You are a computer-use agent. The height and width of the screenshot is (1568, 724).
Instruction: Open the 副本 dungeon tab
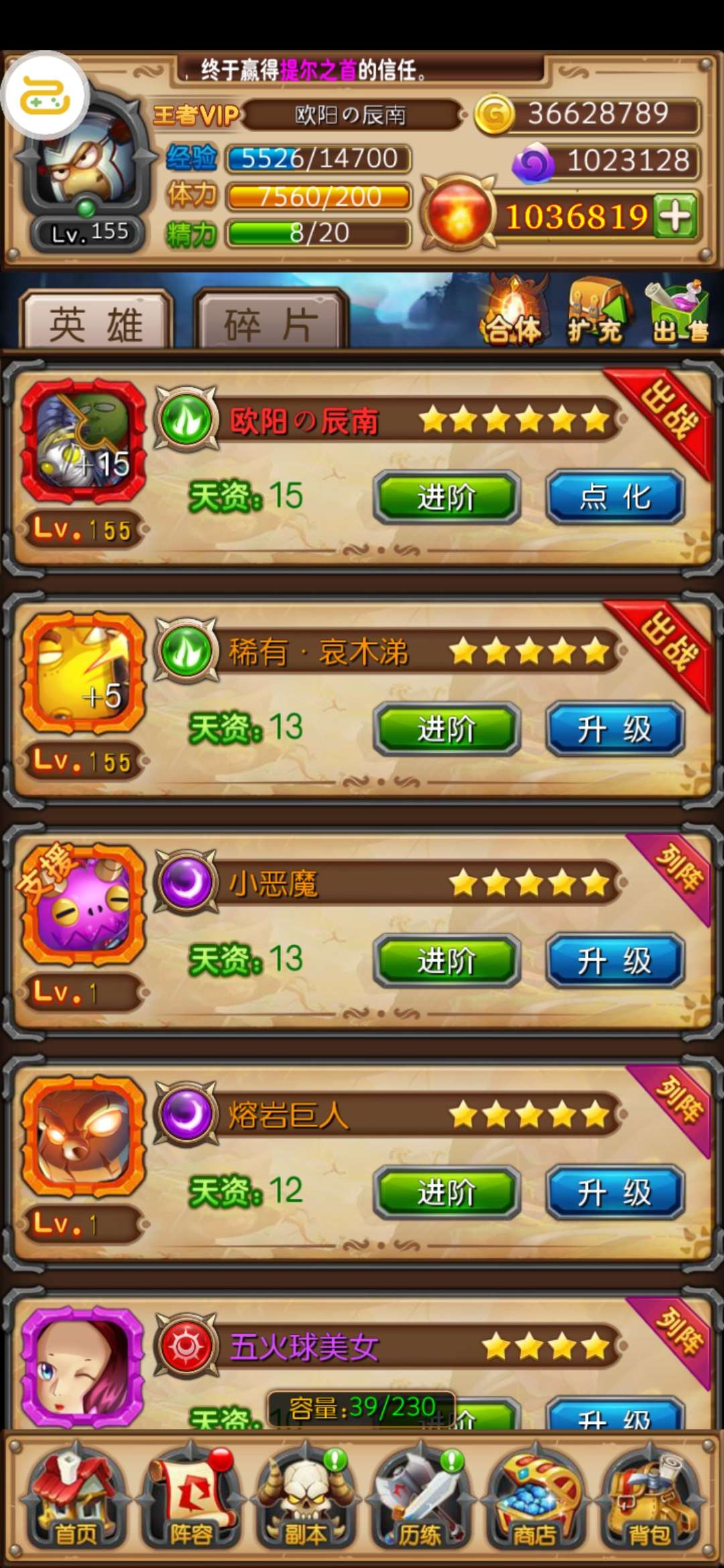coord(305,1498)
